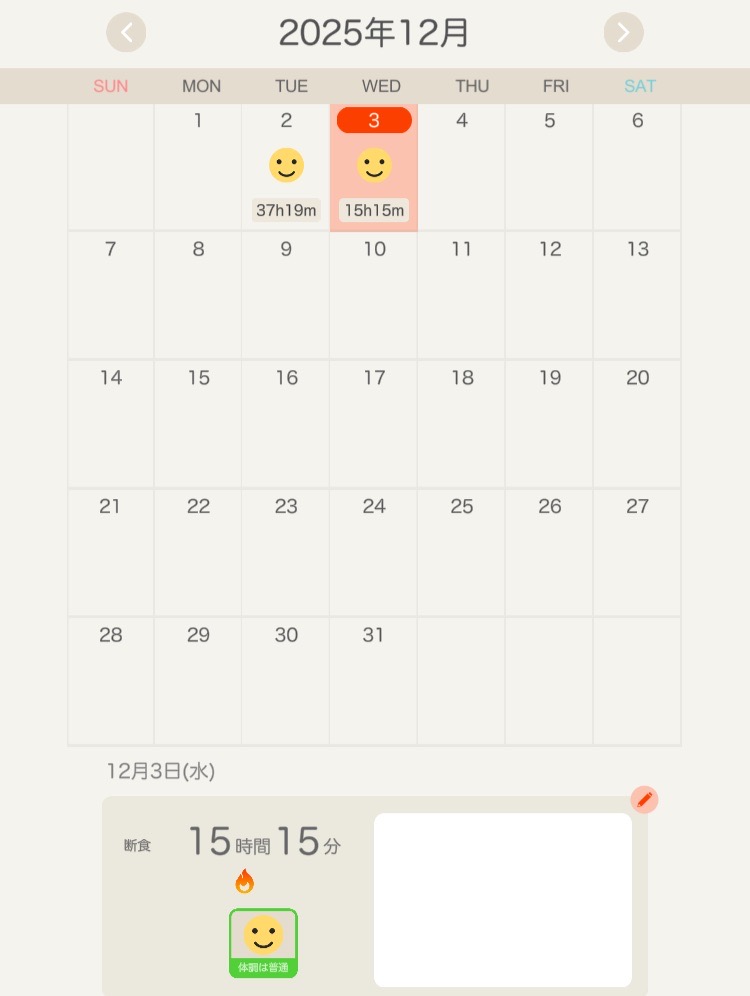Select December 1 on the calendar

[x=198, y=167]
